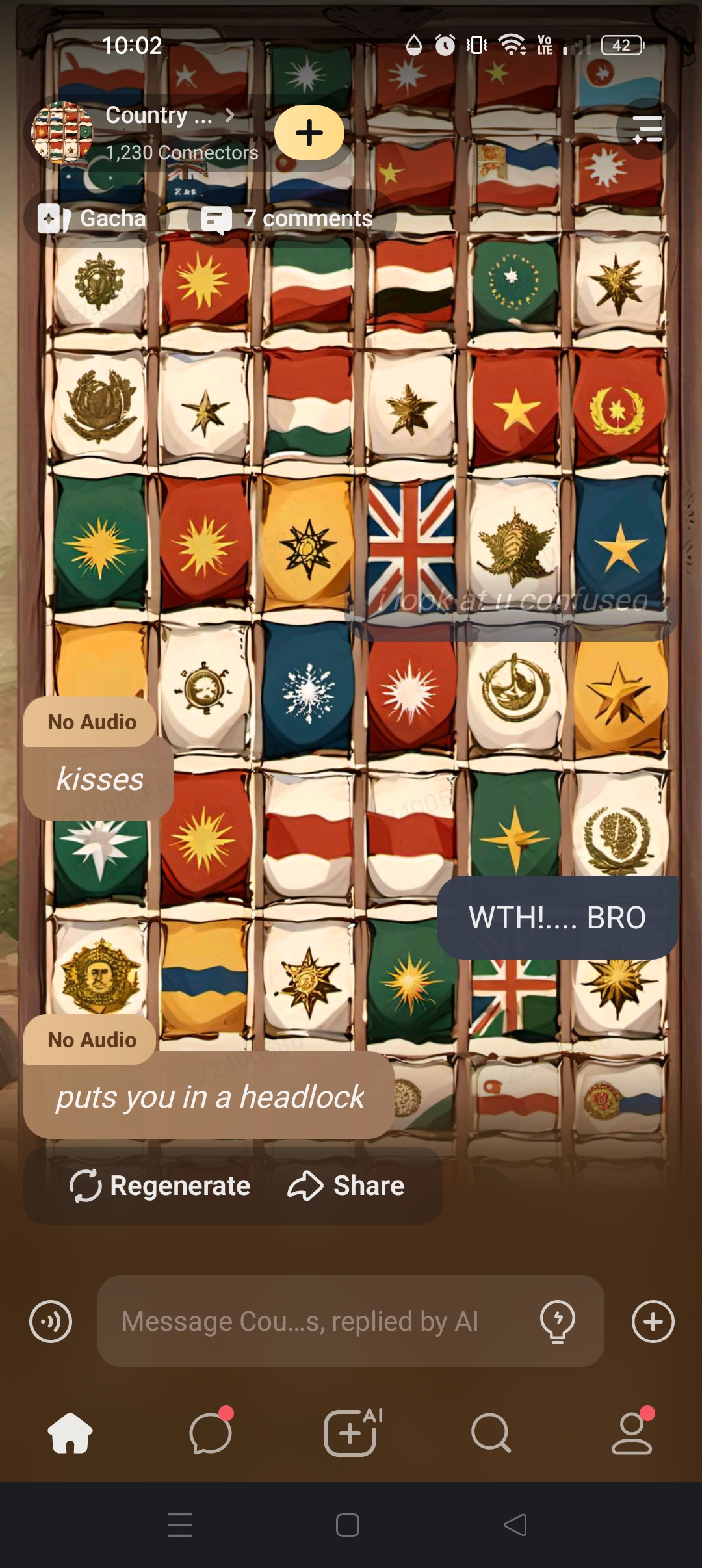This screenshot has width=702, height=1568.
Task: Open the Gacha chip
Action: (x=94, y=218)
